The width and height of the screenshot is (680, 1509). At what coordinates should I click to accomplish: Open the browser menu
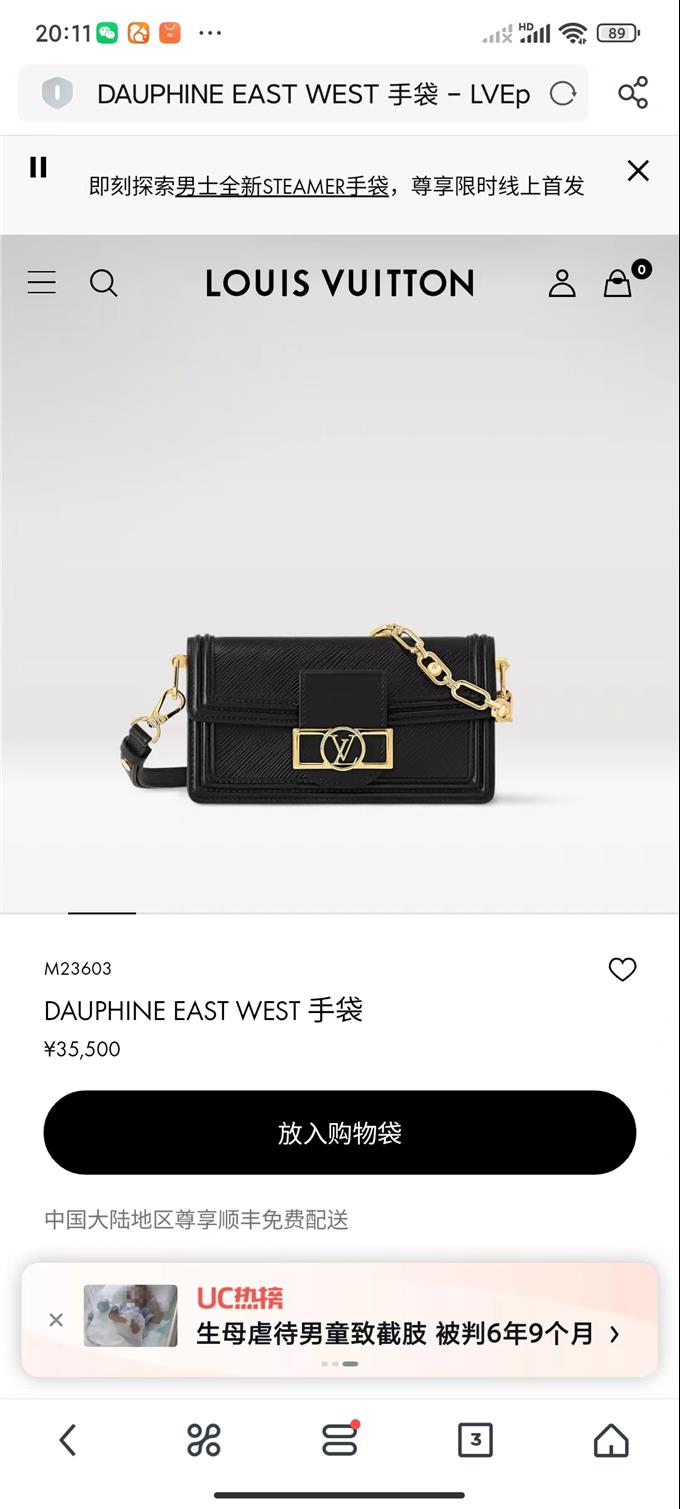[x=339, y=1440]
